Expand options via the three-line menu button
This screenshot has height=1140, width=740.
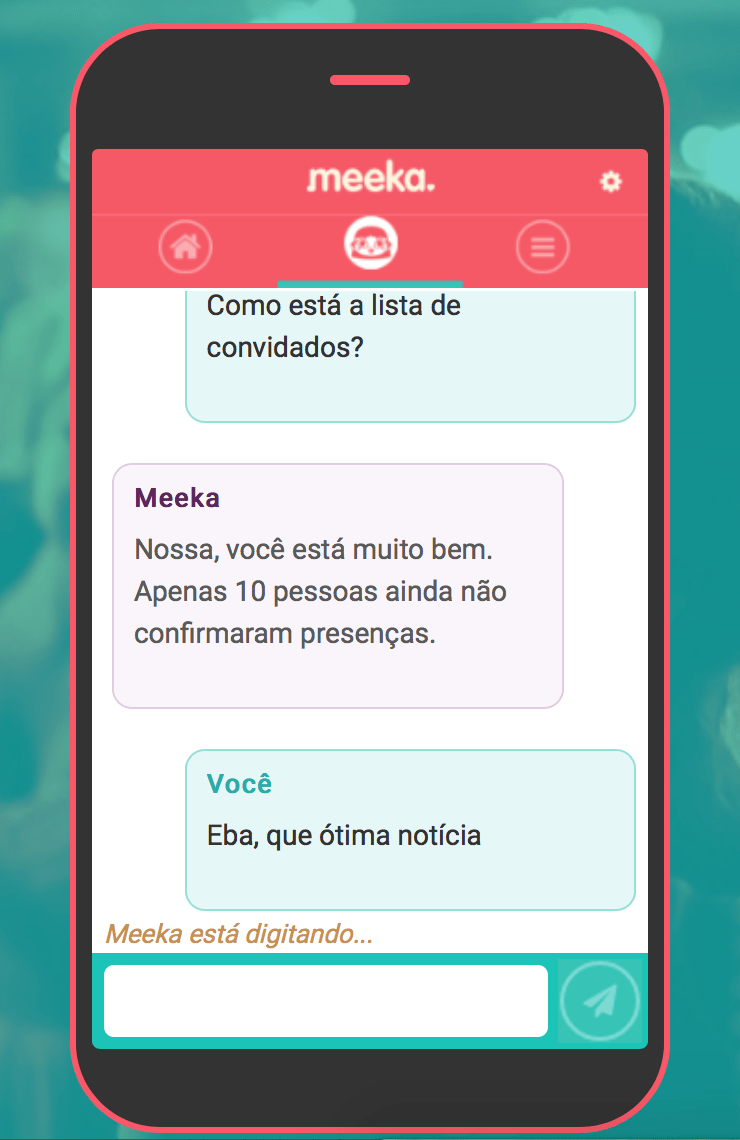point(542,246)
